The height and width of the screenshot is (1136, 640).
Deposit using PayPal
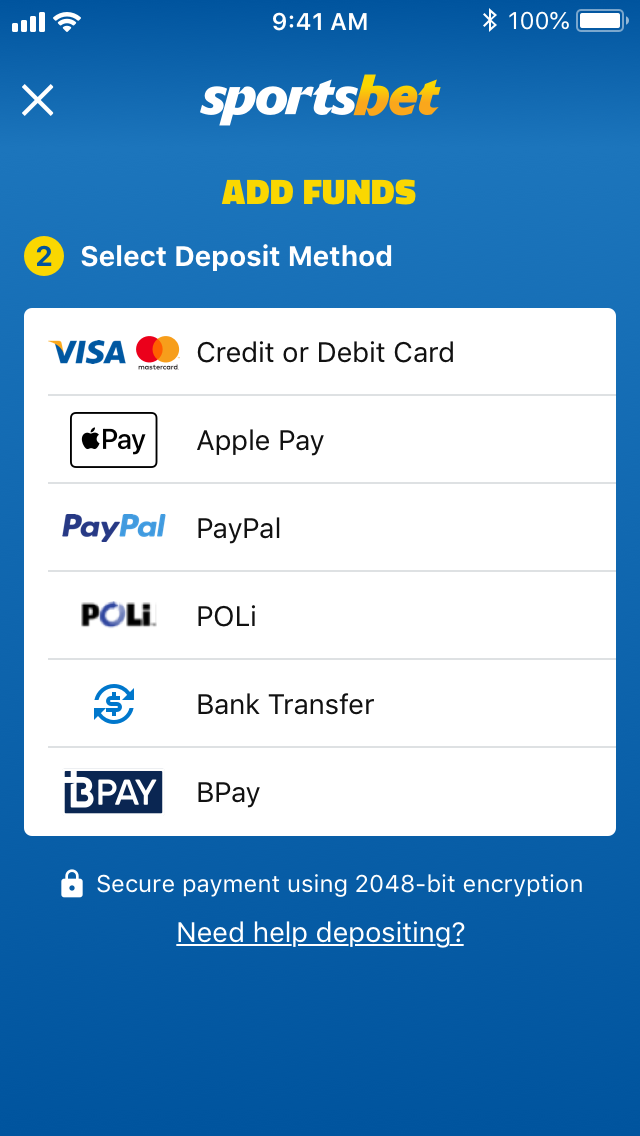320,527
